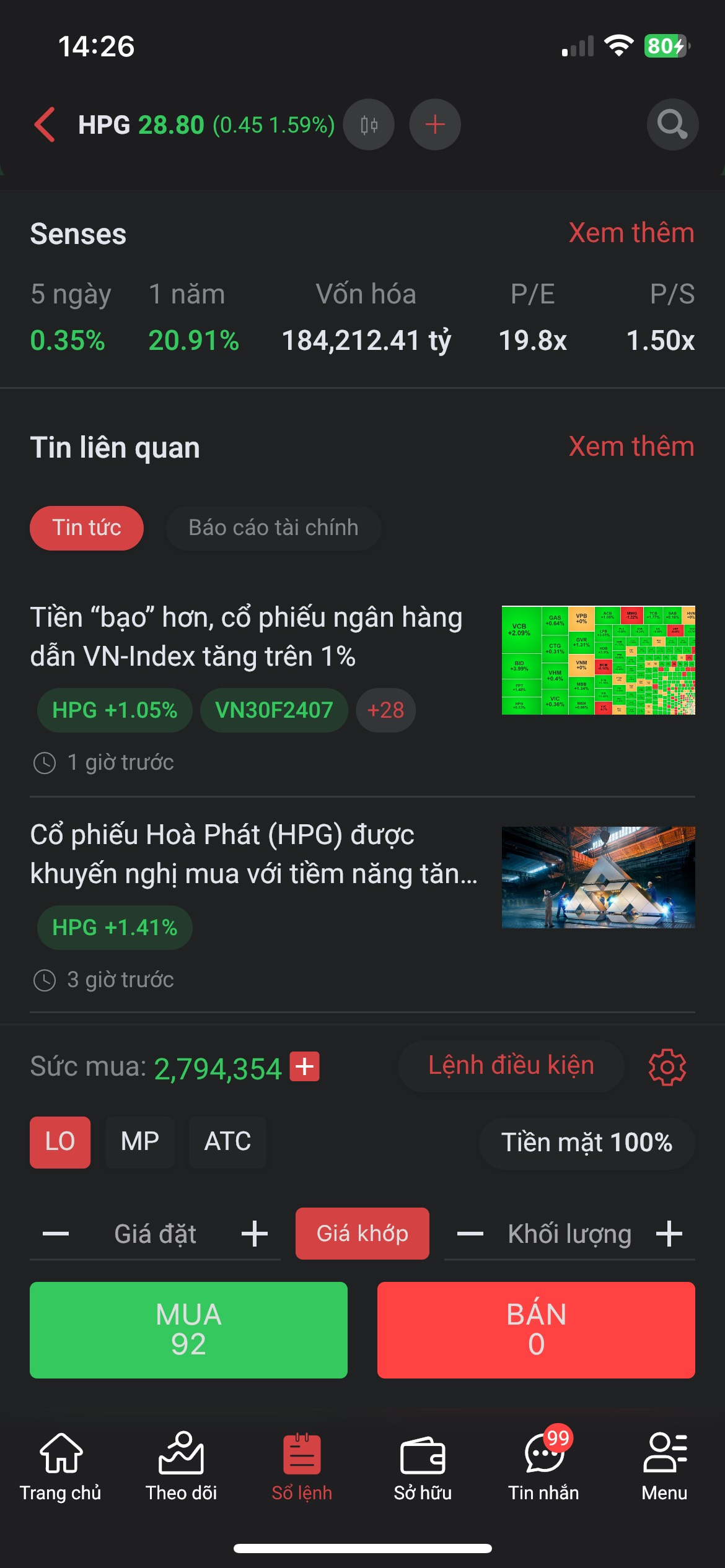Open order settings gear
The image size is (725, 1568).
coord(667,1066)
